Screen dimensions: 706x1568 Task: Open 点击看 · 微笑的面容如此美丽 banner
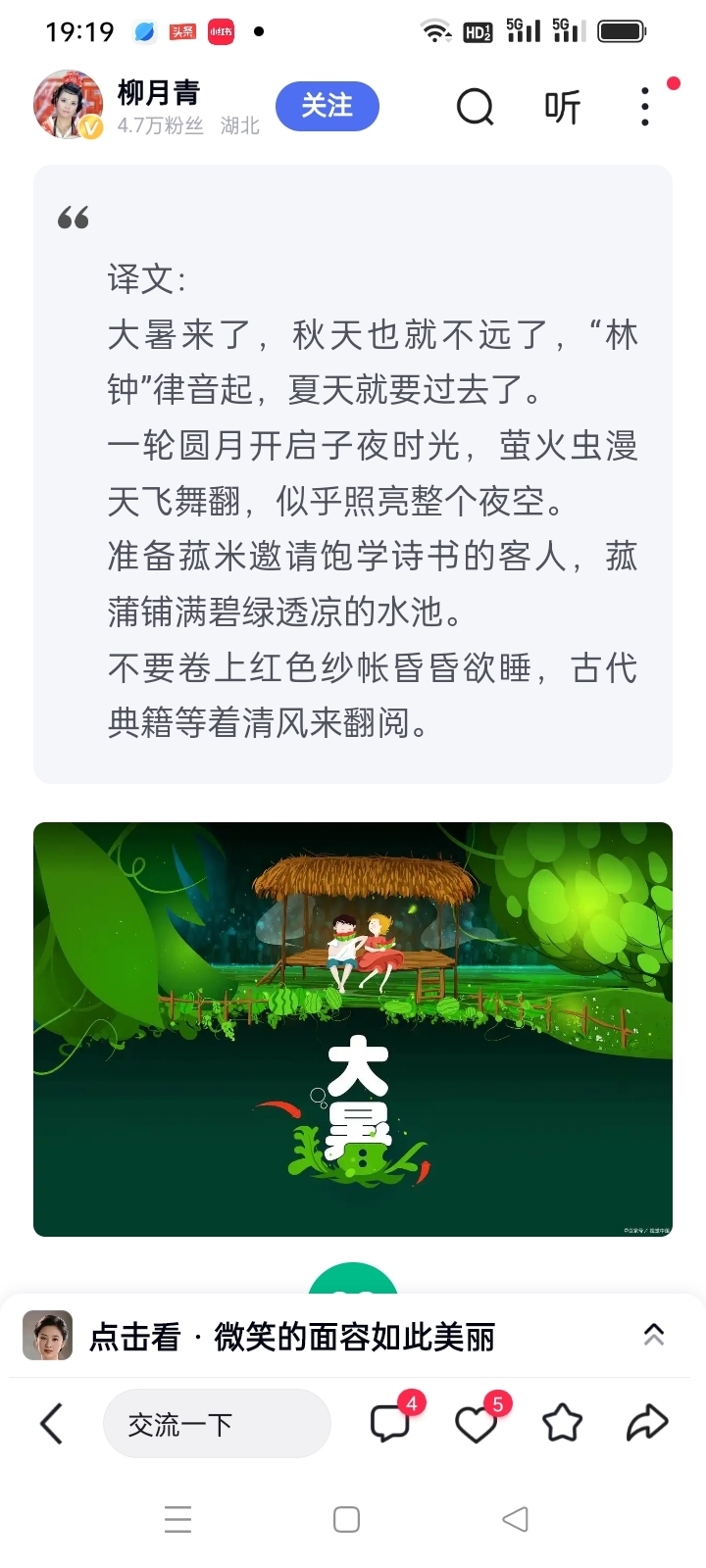click(294, 1336)
